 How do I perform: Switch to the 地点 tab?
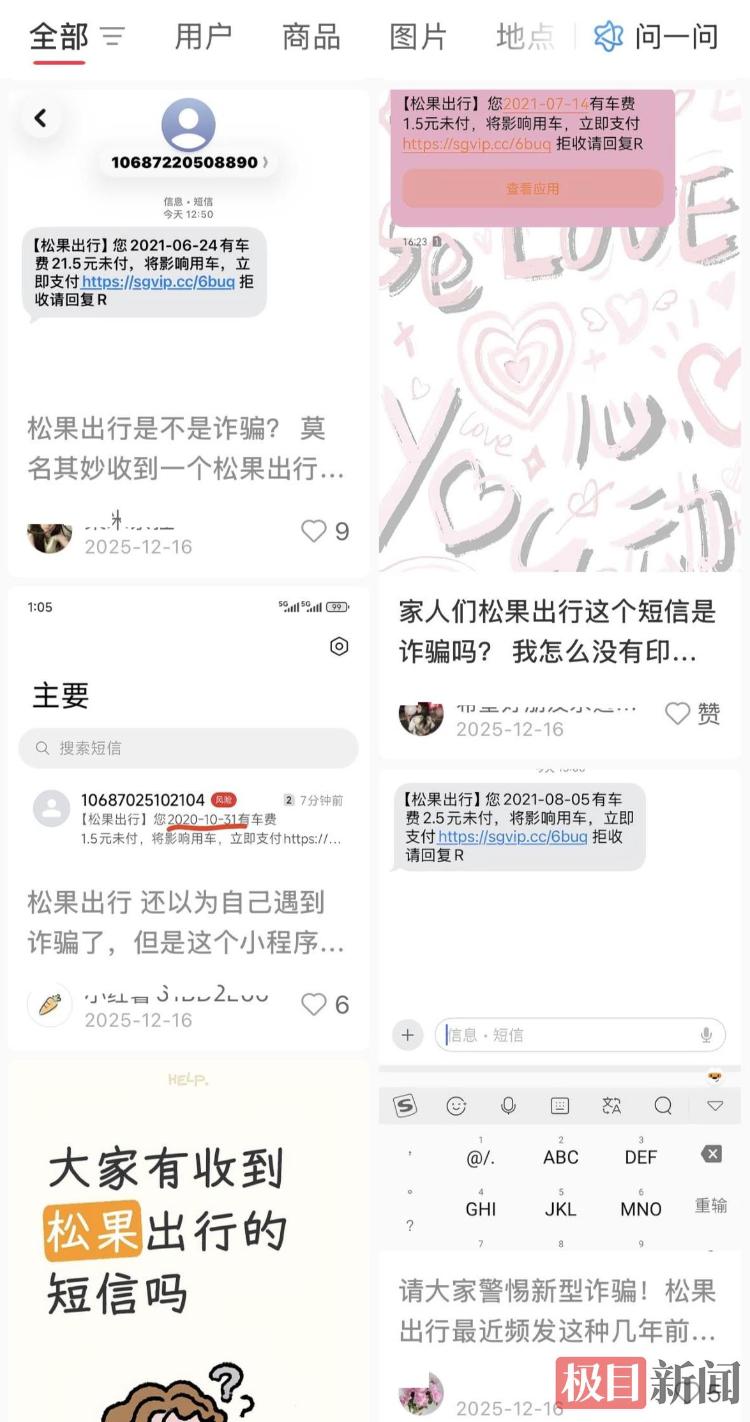(x=525, y=38)
